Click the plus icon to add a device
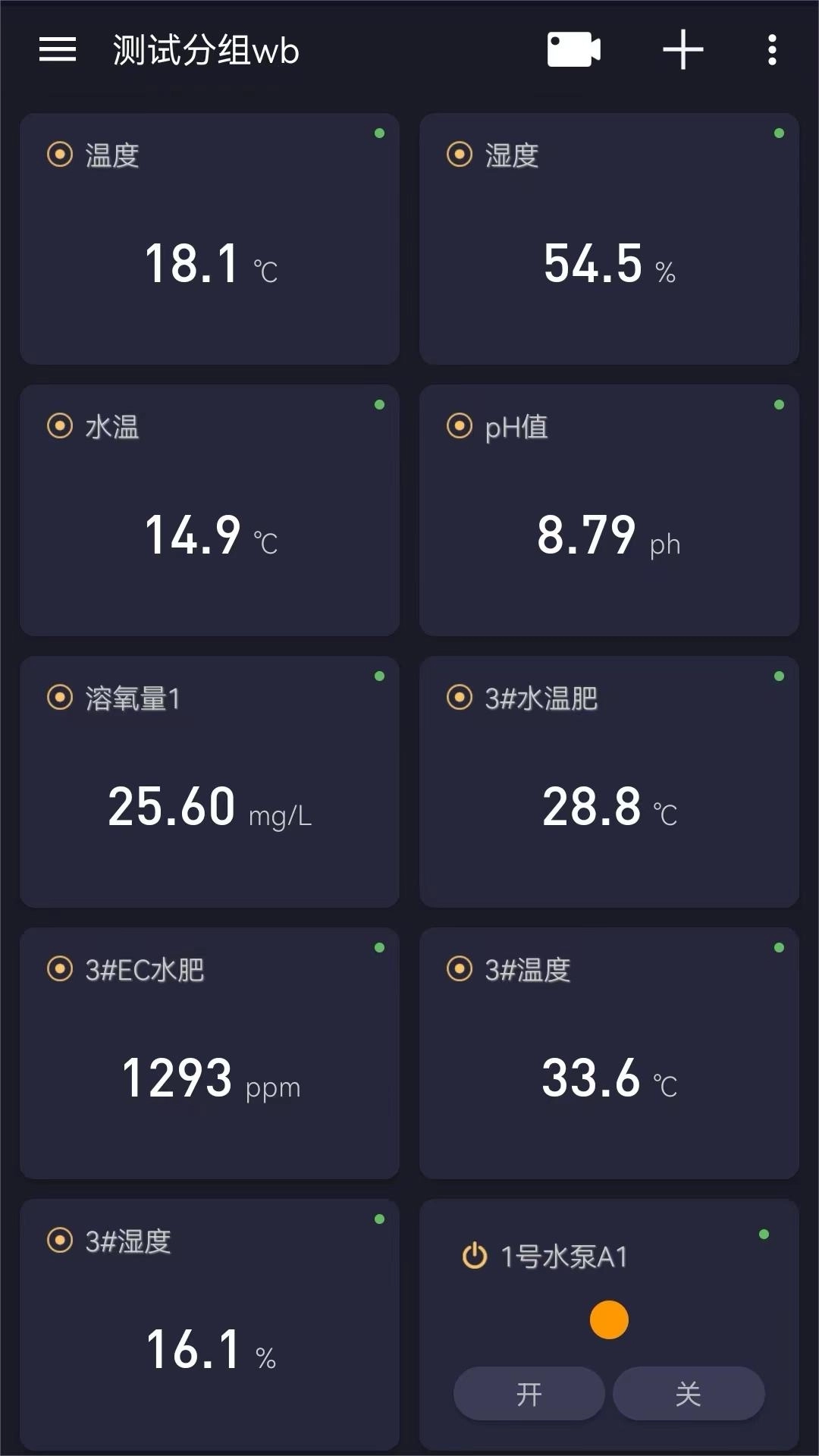Viewport: 819px width, 1456px height. point(682,49)
